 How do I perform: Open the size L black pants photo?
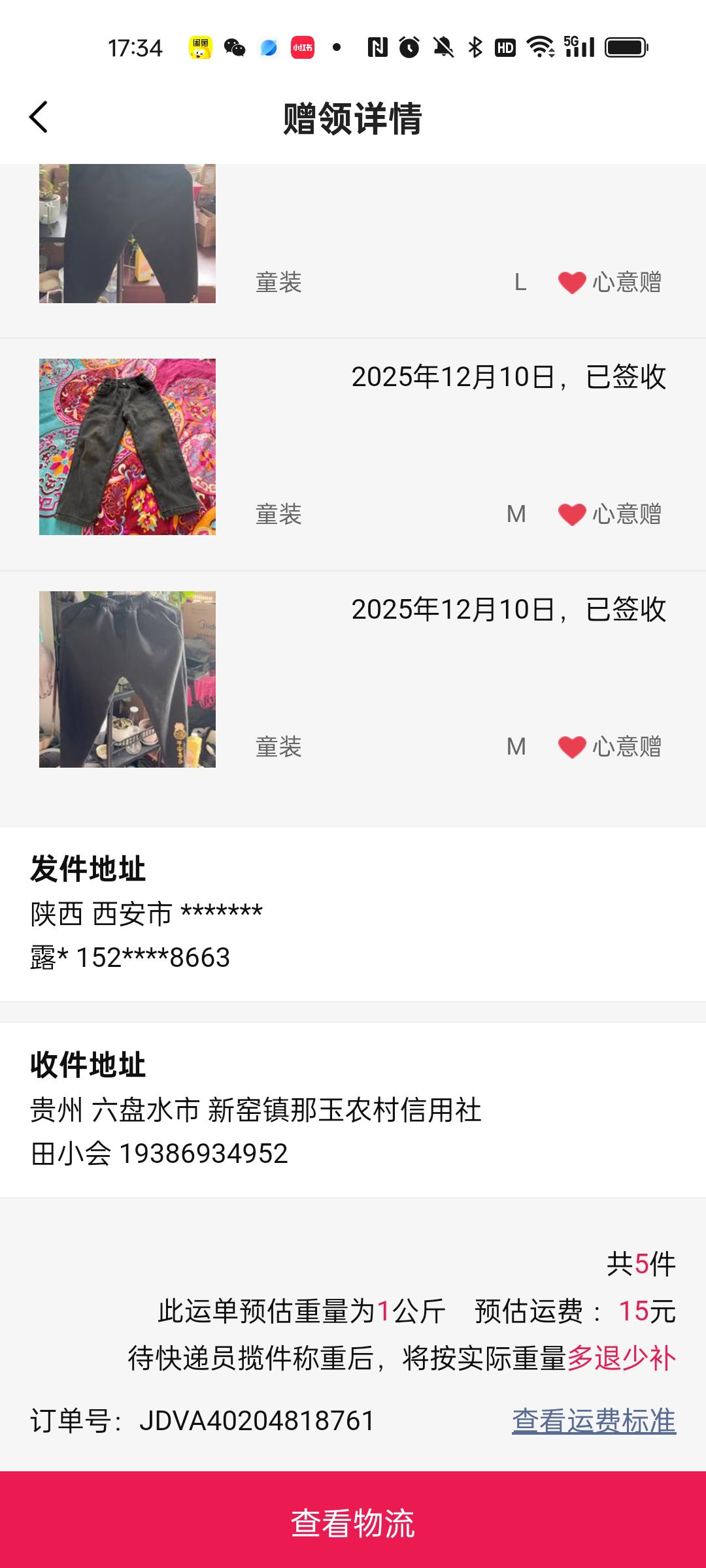click(x=127, y=234)
